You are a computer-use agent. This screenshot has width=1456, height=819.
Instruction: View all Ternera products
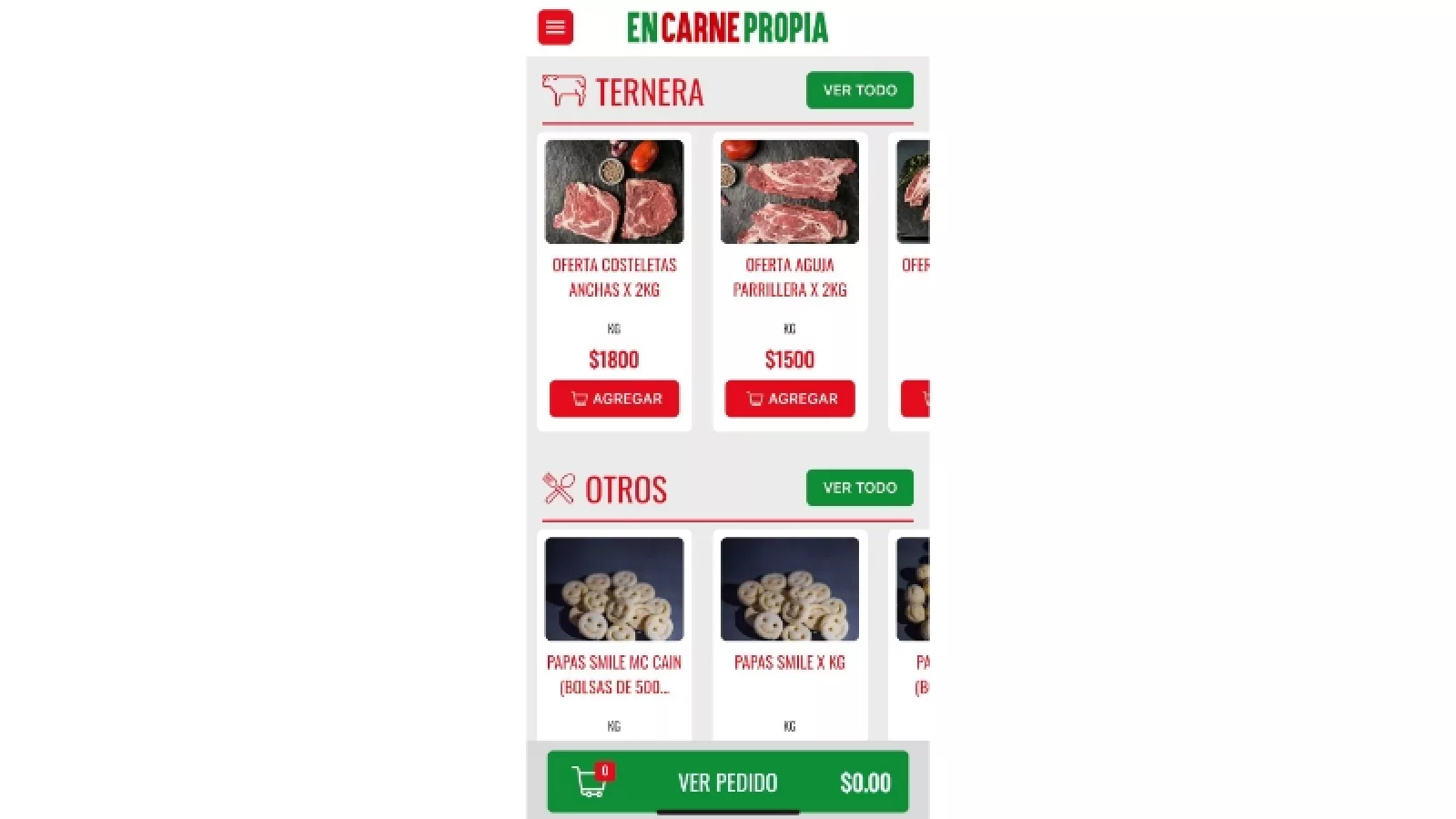tap(859, 90)
